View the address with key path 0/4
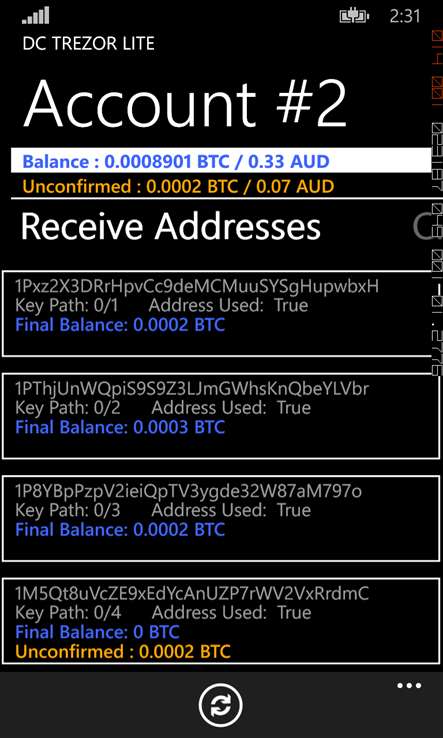The height and width of the screenshot is (738, 443). tap(221, 621)
